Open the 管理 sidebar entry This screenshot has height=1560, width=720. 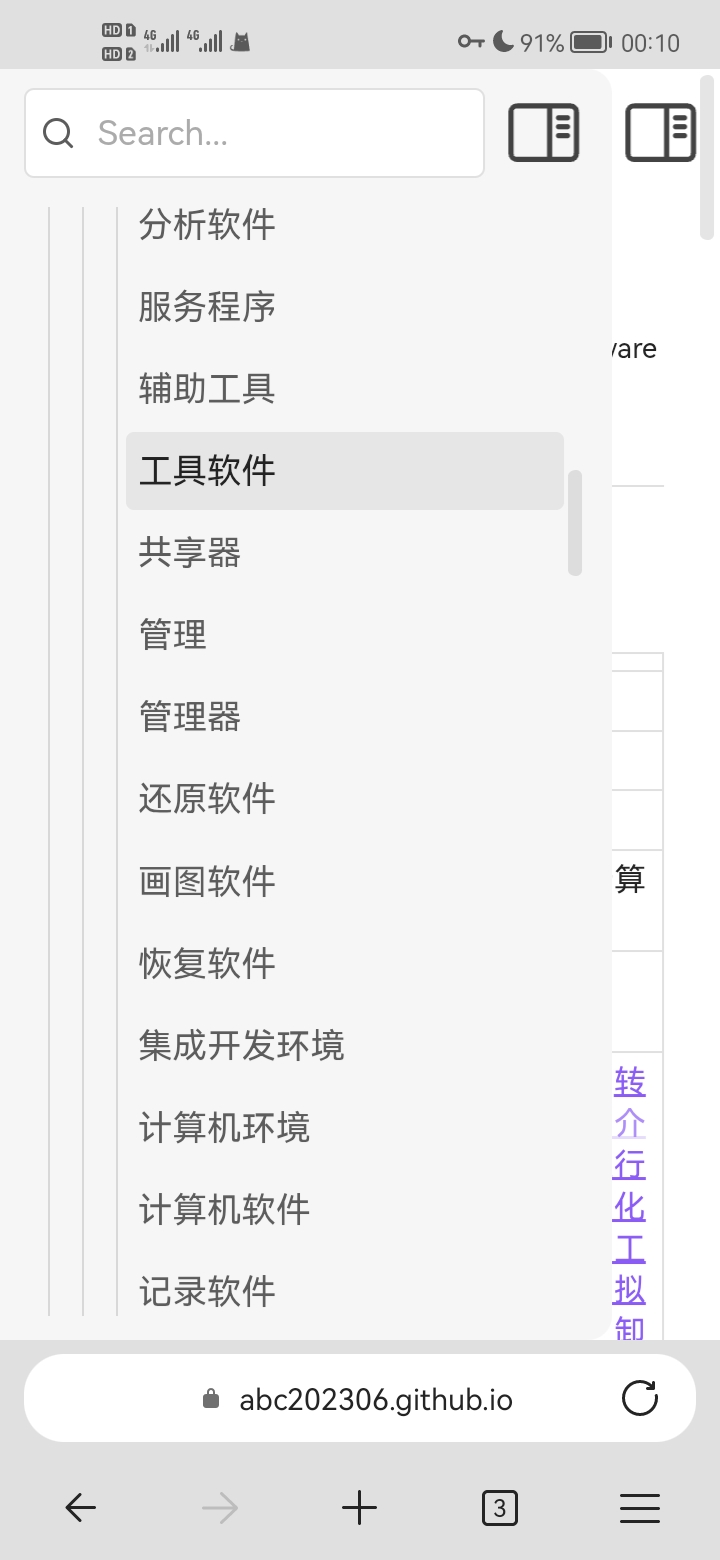[x=173, y=635]
